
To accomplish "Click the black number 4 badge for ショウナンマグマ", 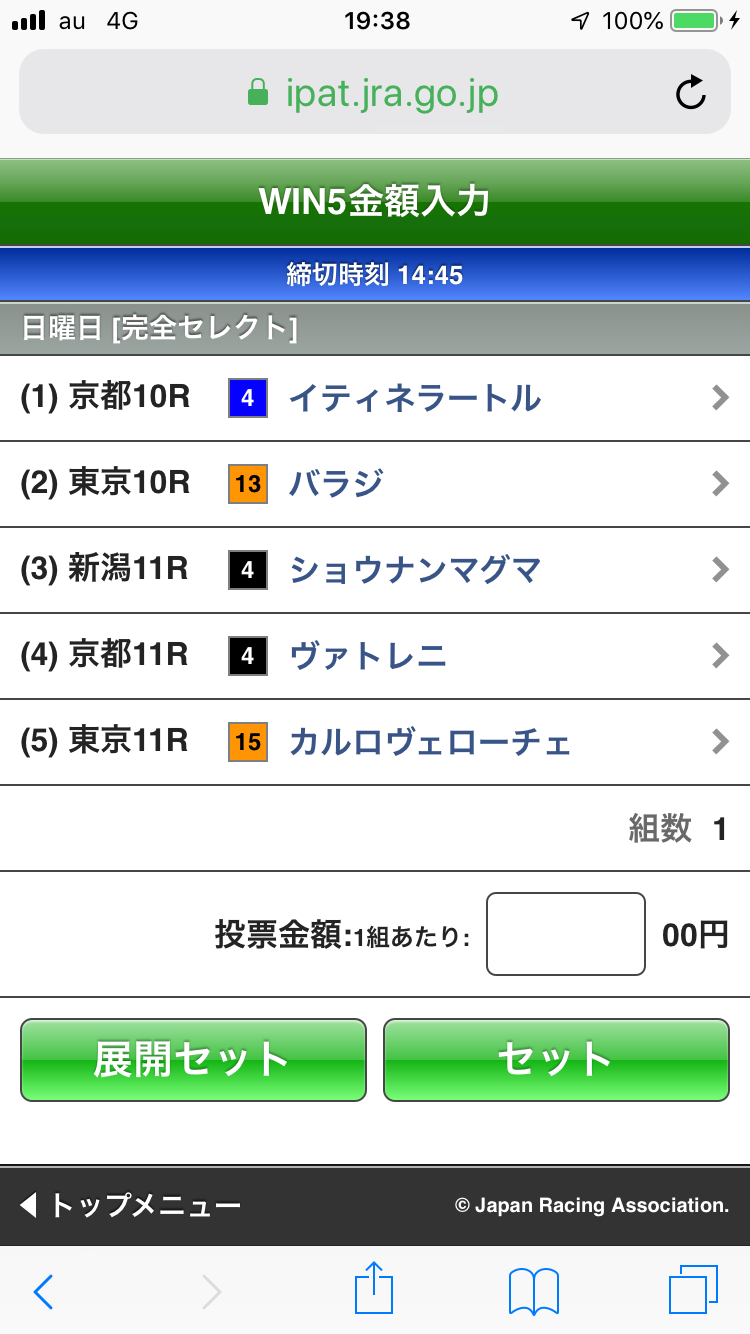I will pos(246,570).
